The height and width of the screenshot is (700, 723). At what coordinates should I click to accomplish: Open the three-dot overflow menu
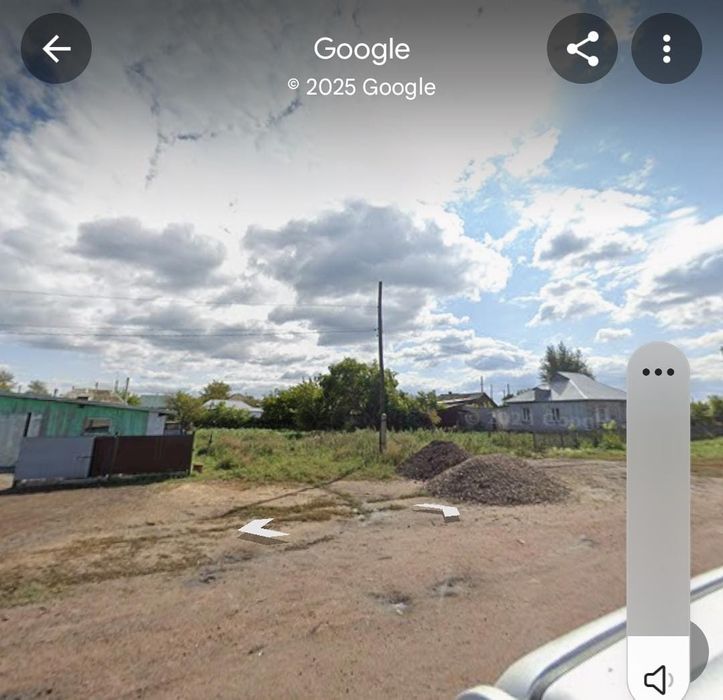tap(666, 48)
